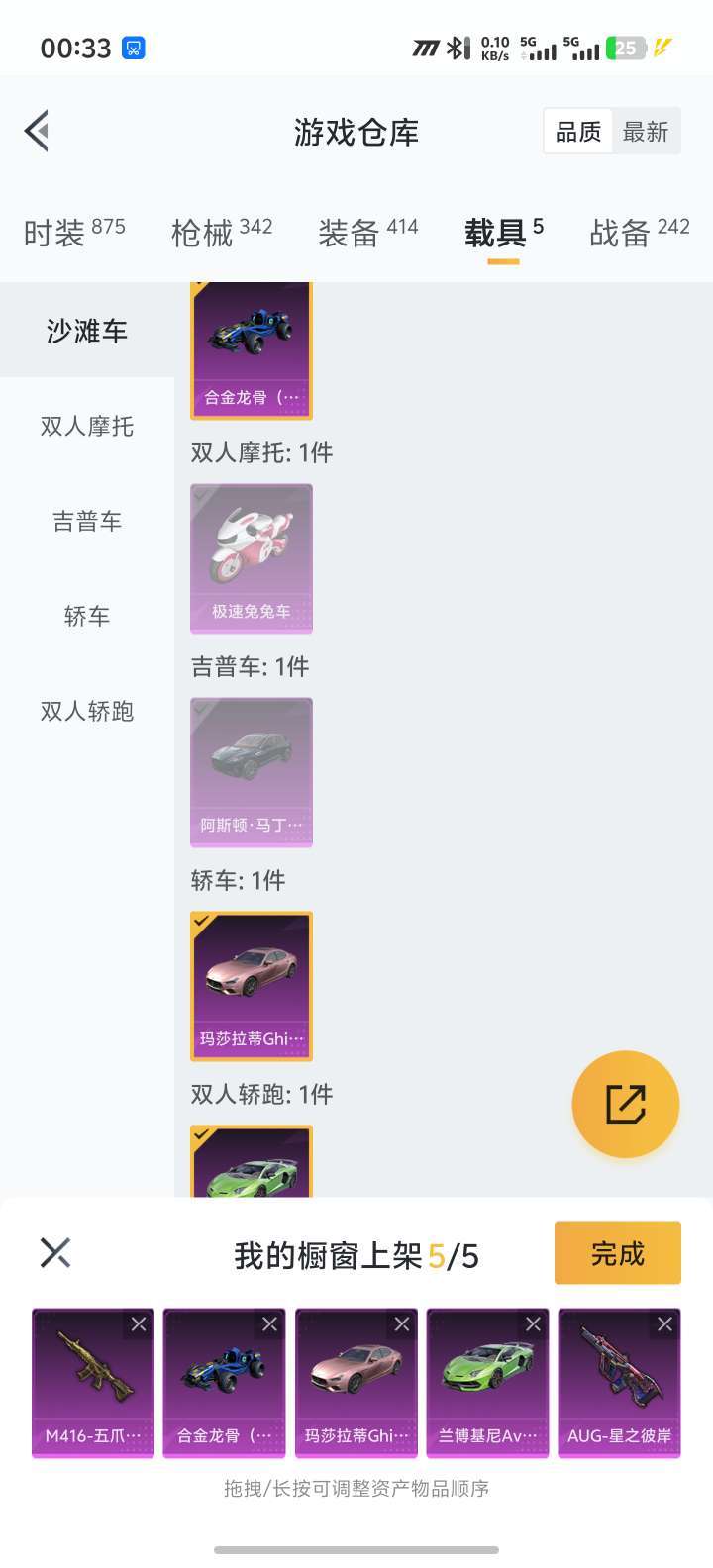The height and width of the screenshot is (1568, 713).
Task: Close the showcase panel with the X
Action: pyautogui.click(x=55, y=1253)
